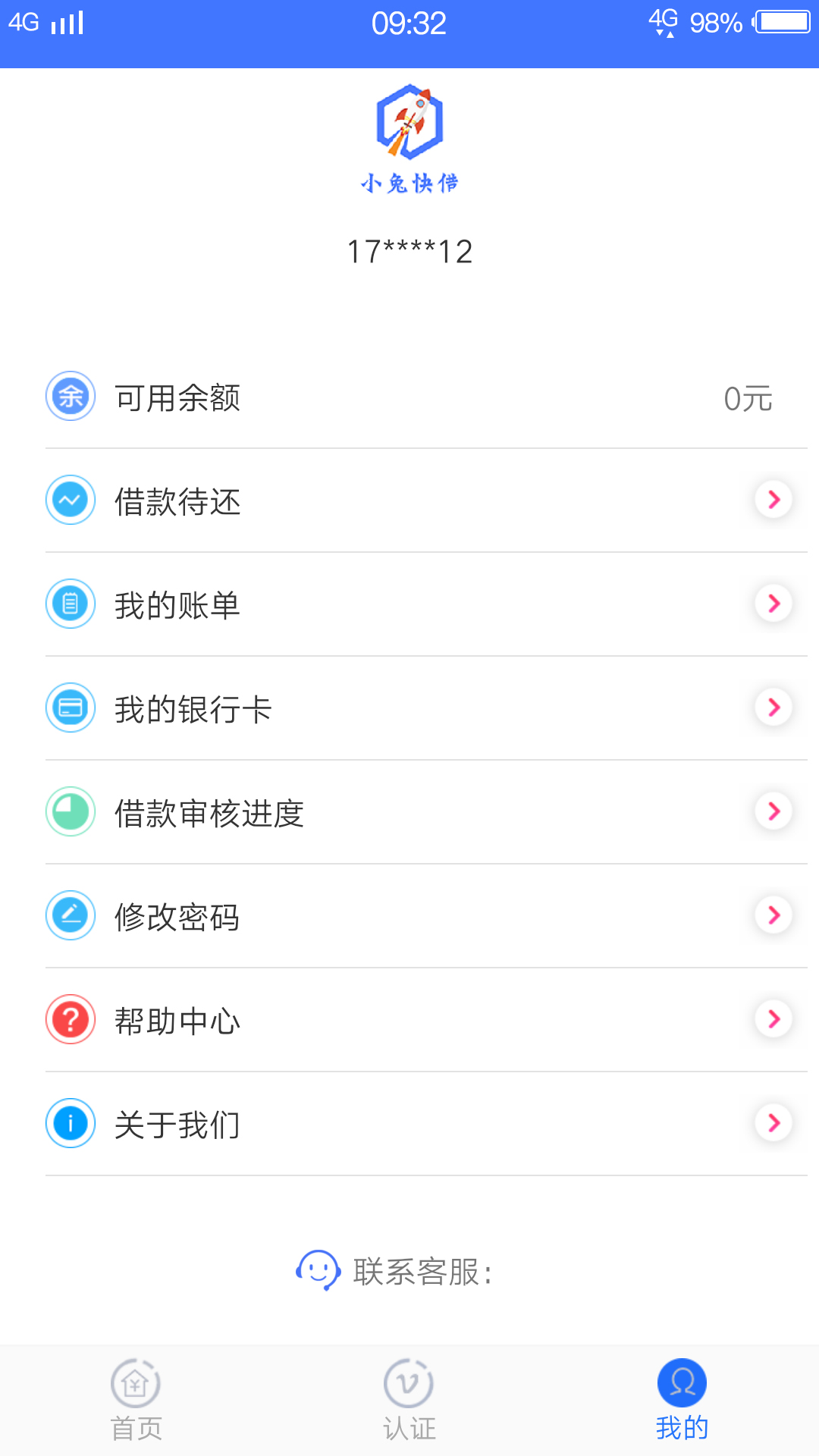The height and width of the screenshot is (1456, 819).
Task: Contact customer service via 联系客服
Action: click(x=394, y=1271)
